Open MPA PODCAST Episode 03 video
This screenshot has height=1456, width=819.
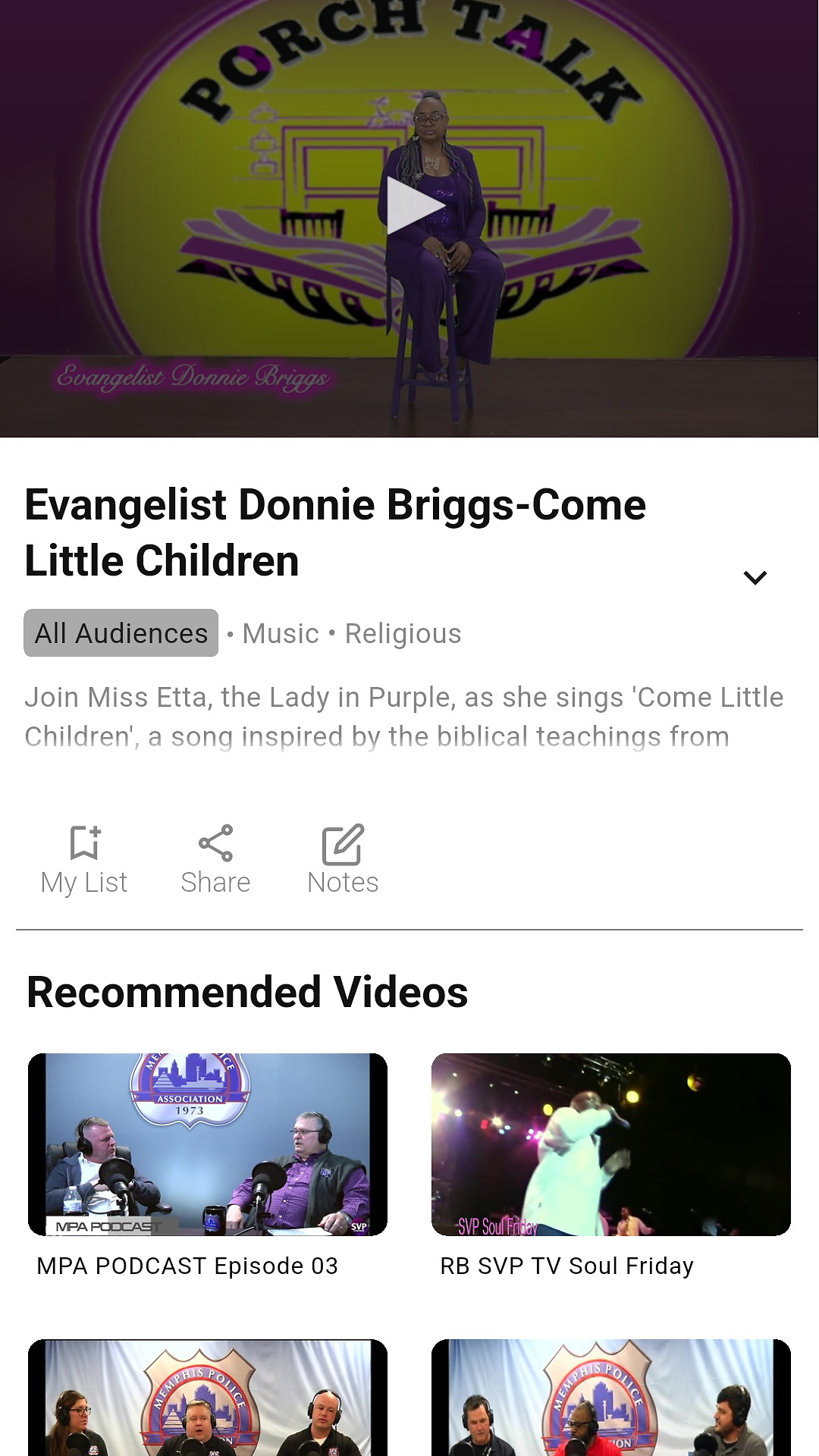(208, 1144)
